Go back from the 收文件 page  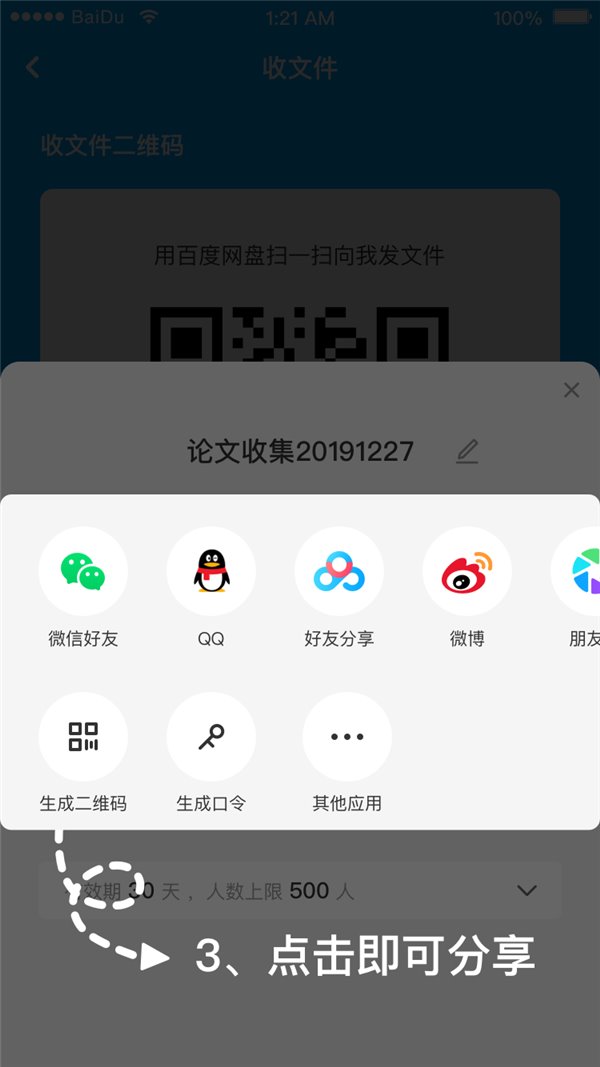(33, 68)
